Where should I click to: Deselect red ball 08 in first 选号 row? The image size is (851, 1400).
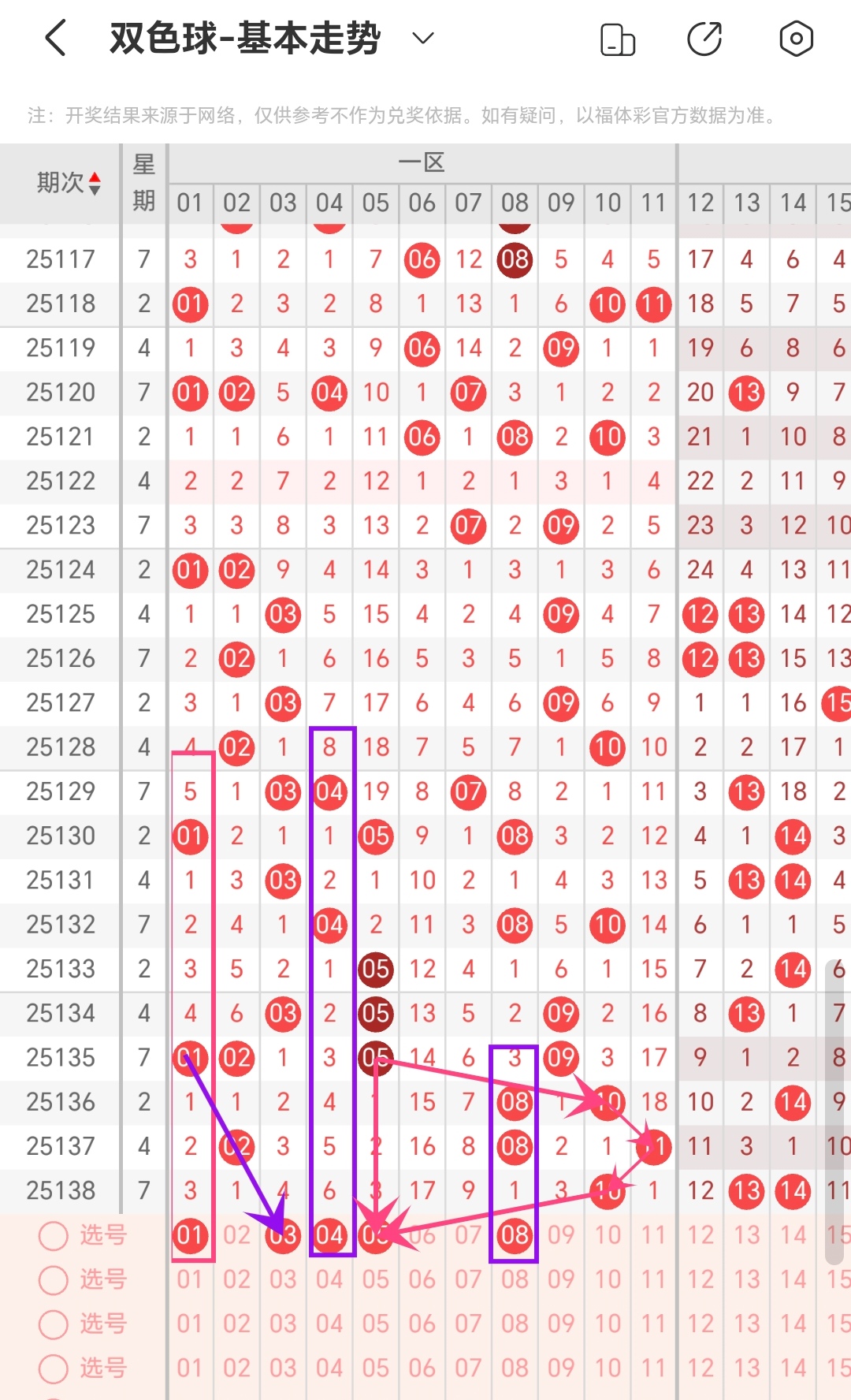515,1235
